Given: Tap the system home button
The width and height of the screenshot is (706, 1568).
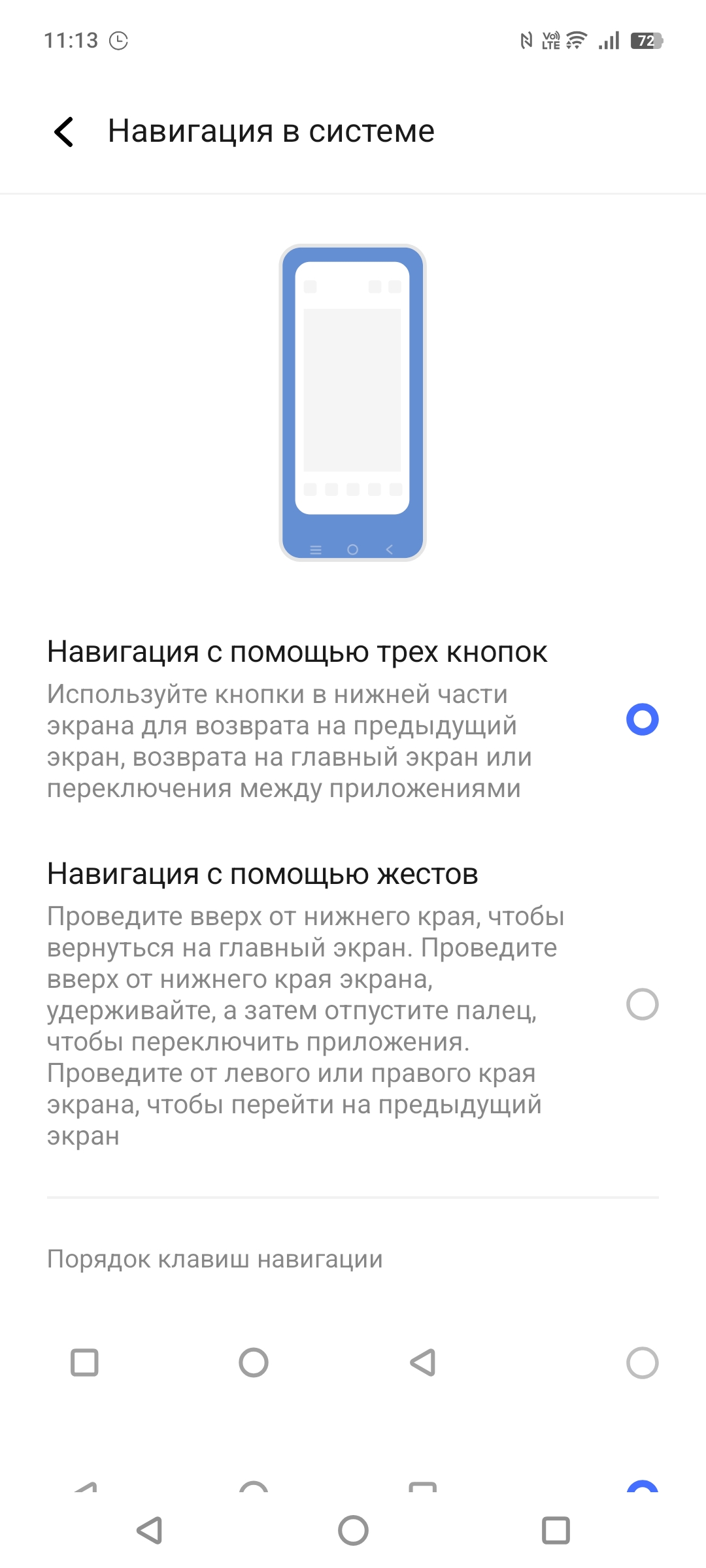Looking at the screenshot, I should point(353,1530).
